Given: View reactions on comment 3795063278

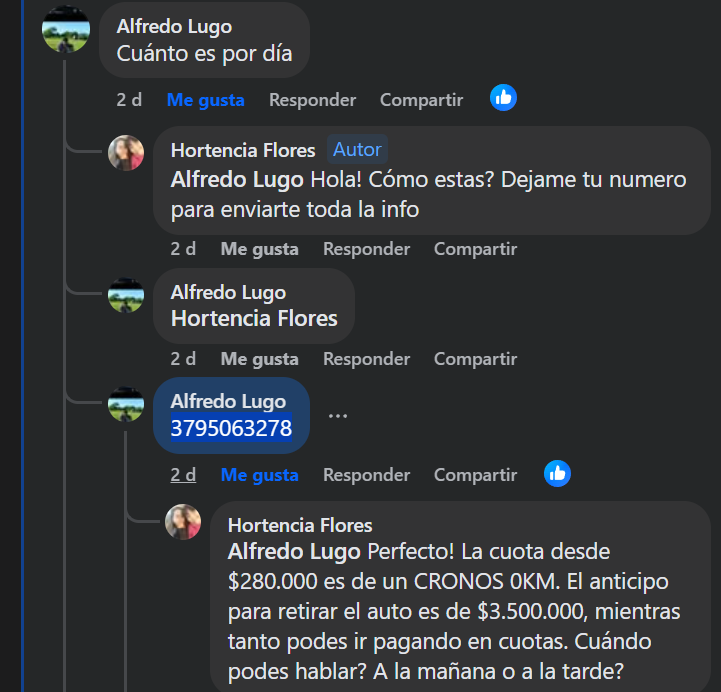Looking at the screenshot, I should pyautogui.click(x=557, y=474).
